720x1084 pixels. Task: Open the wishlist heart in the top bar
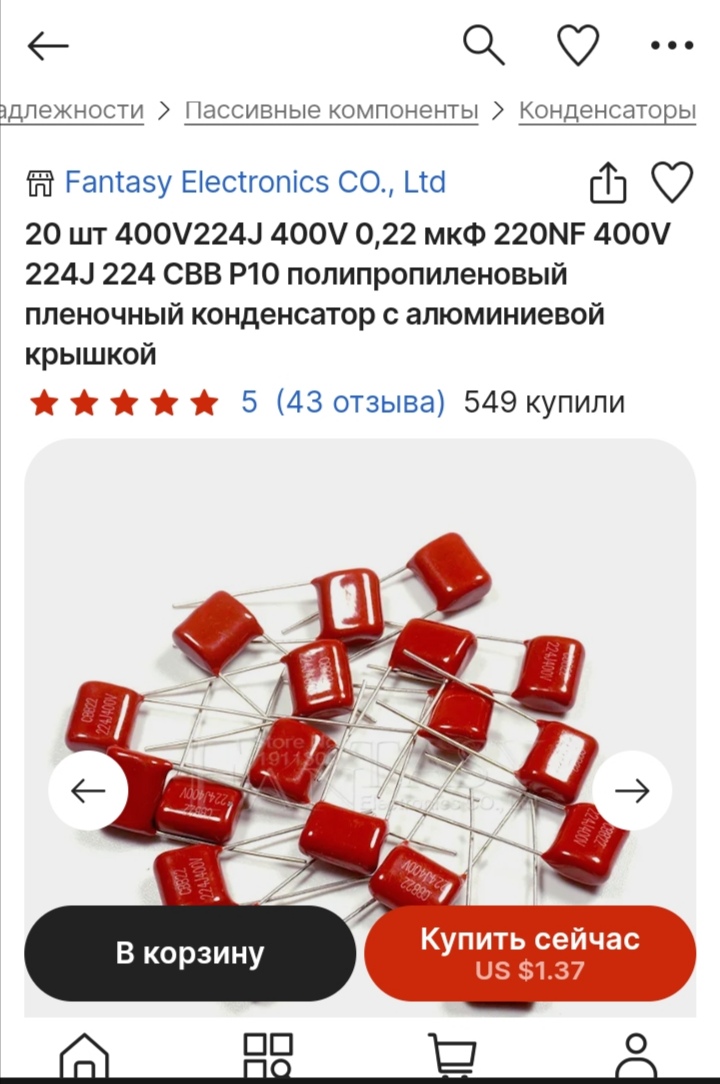[x=578, y=46]
